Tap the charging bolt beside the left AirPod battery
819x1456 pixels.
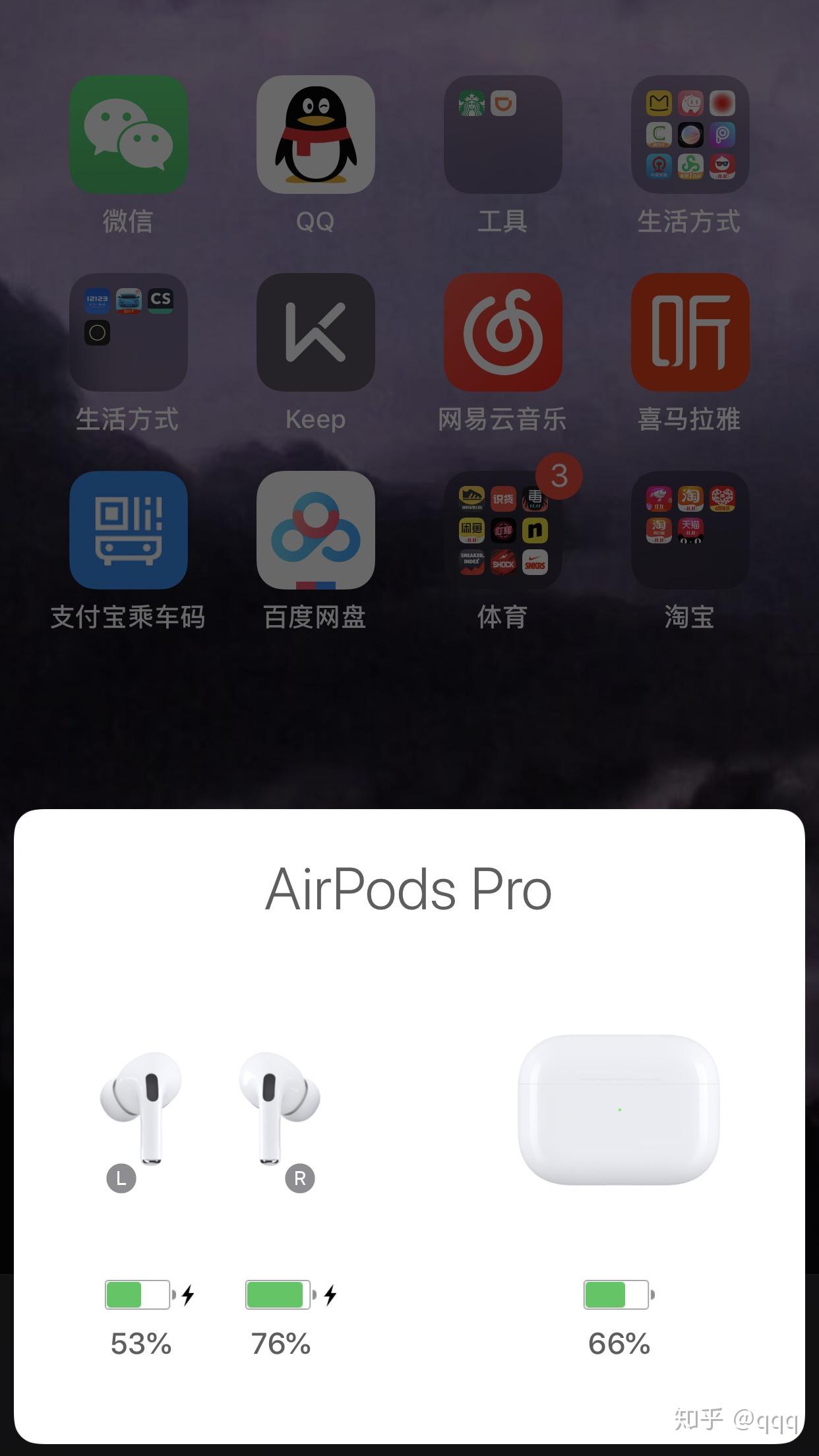pyautogui.click(x=189, y=1294)
